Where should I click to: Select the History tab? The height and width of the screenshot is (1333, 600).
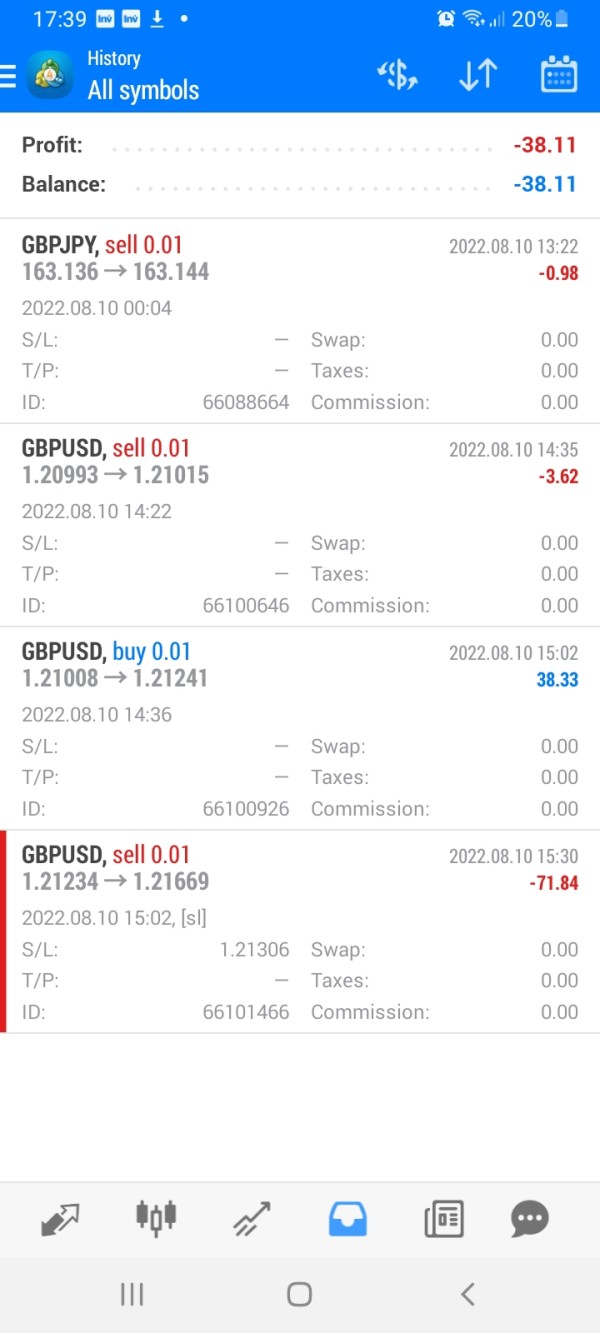[348, 1219]
